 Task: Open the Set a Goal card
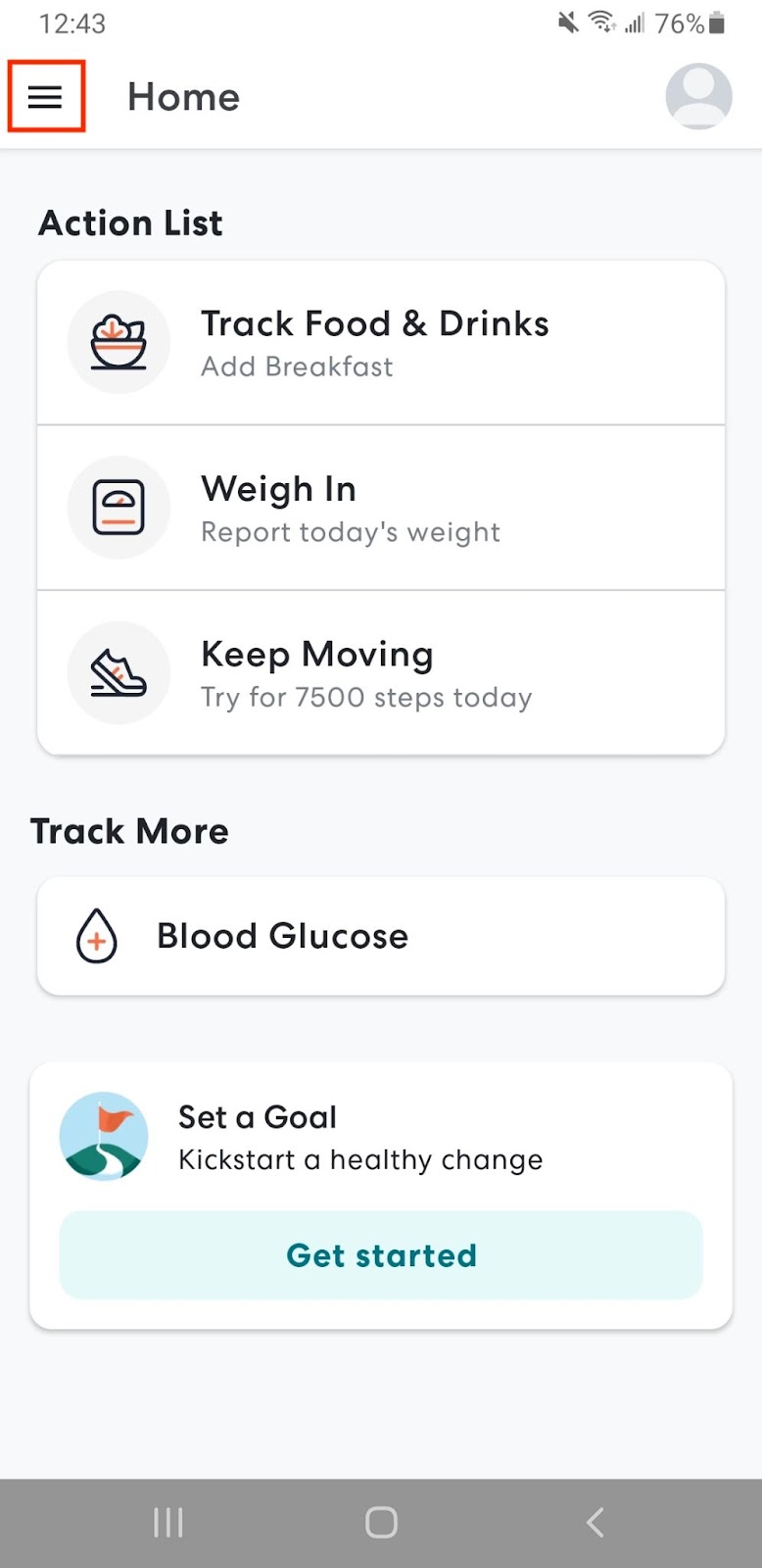[x=381, y=1137]
